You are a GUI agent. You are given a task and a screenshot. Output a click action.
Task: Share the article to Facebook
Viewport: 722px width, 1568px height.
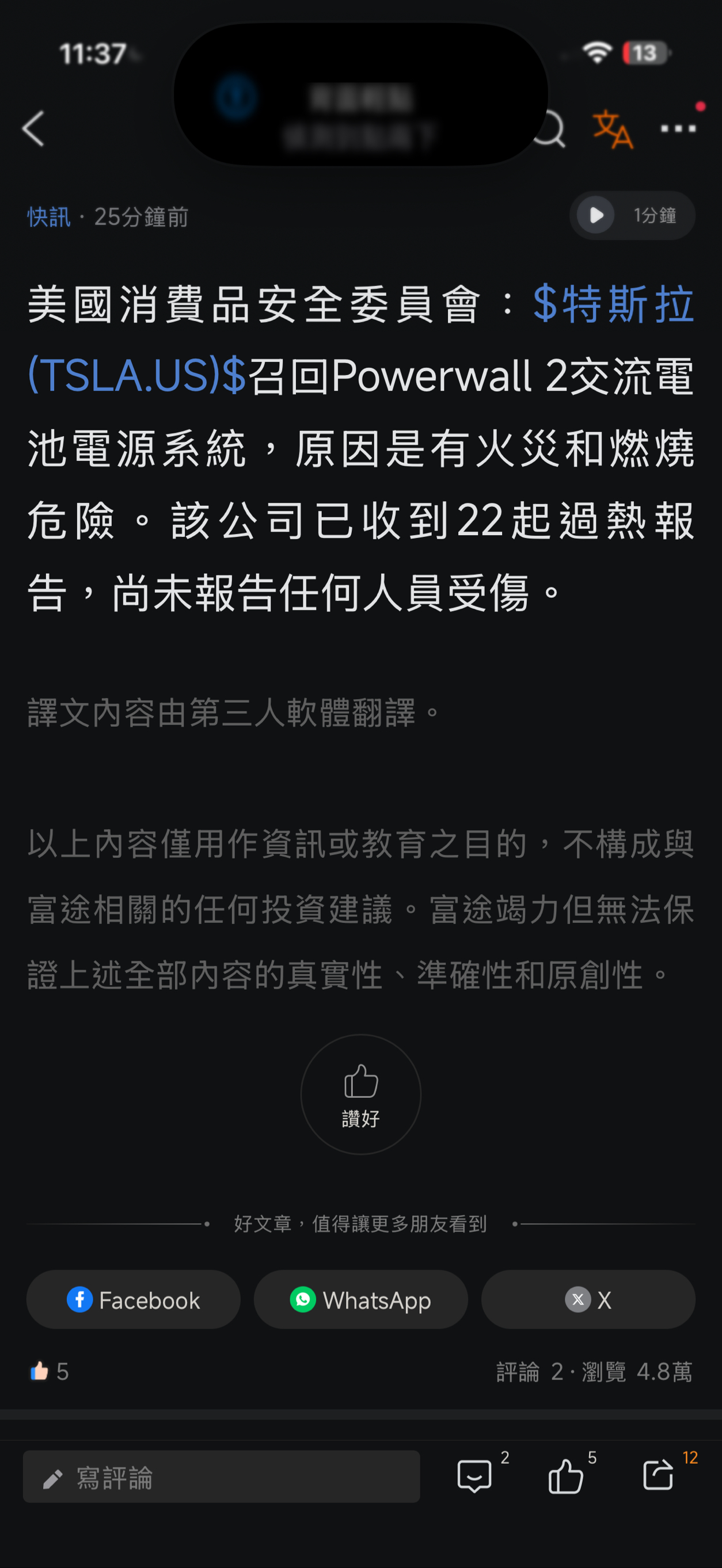point(134,1299)
